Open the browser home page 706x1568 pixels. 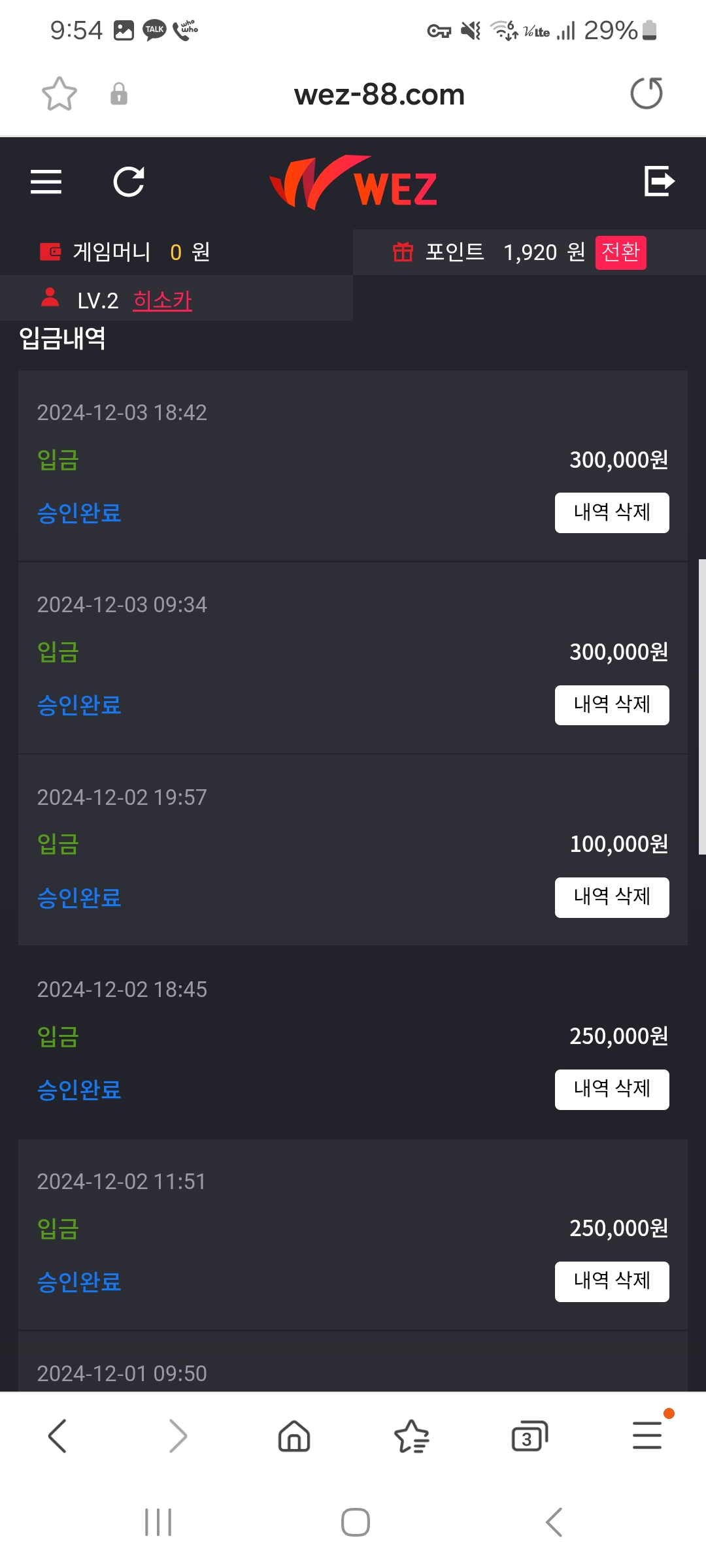tap(294, 1436)
